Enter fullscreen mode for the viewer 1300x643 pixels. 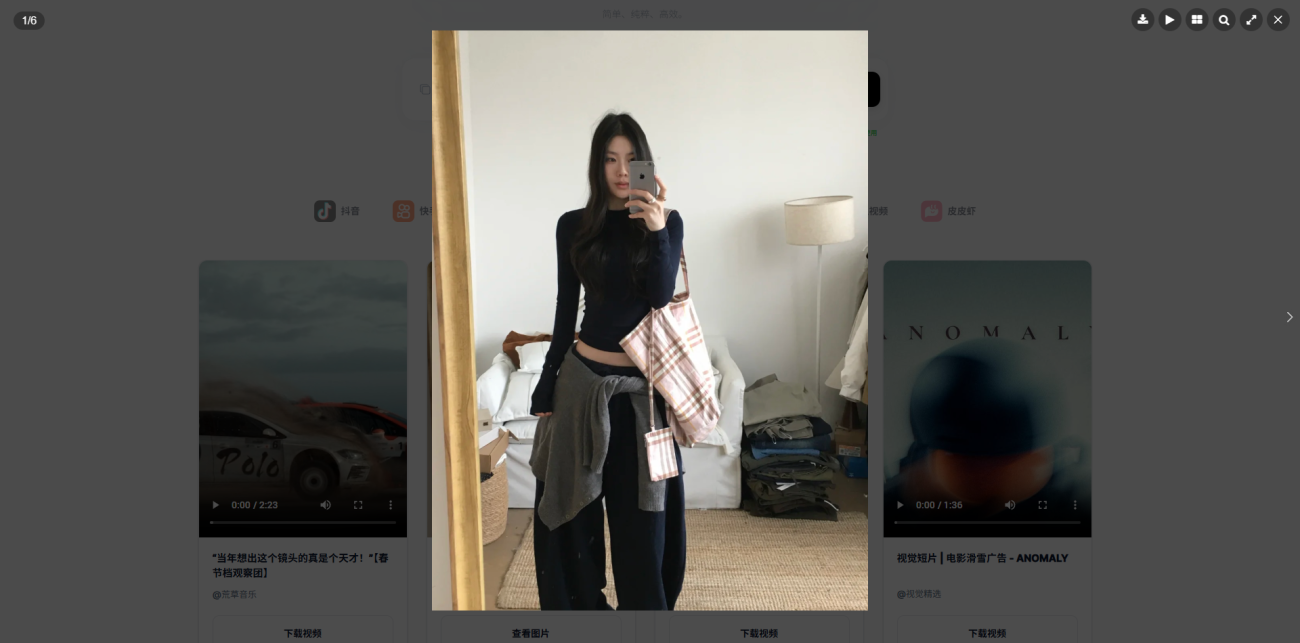pos(1250,20)
